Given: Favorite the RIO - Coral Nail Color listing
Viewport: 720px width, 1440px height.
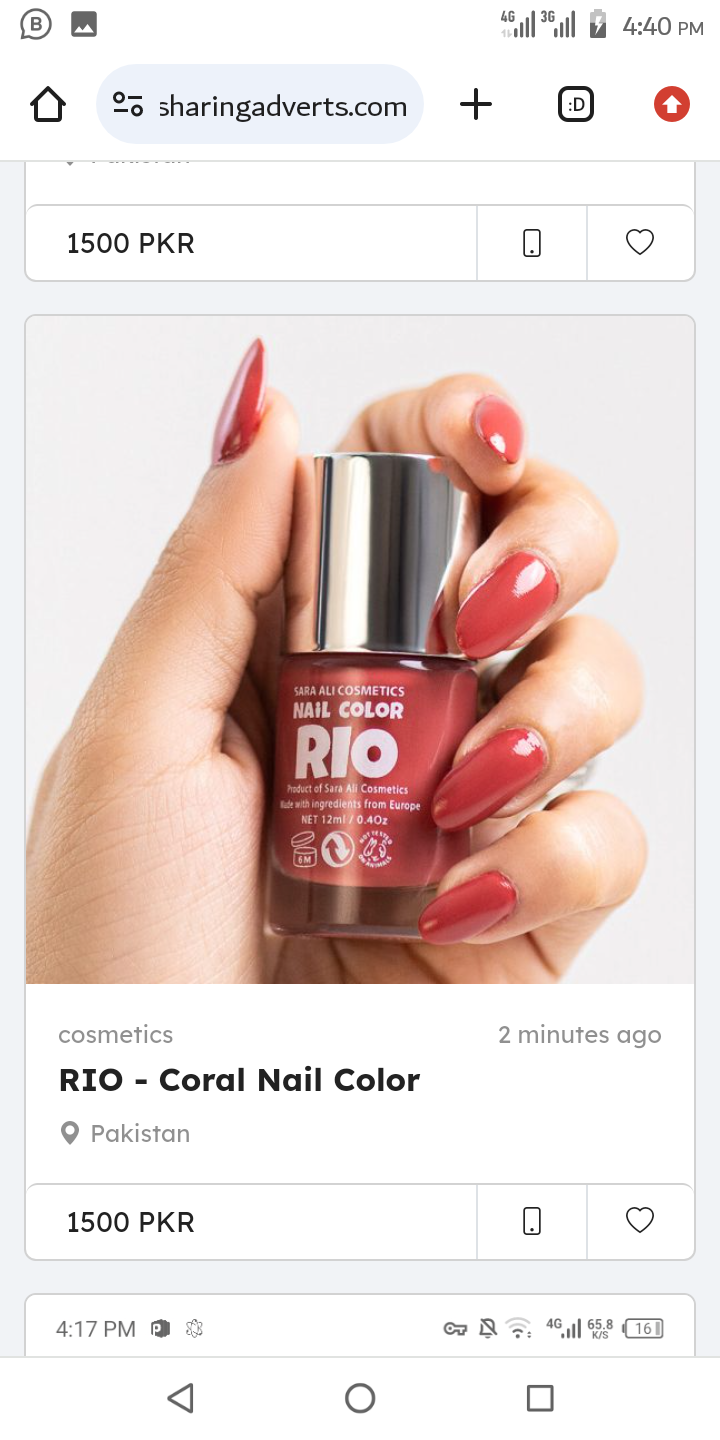Looking at the screenshot, I should pos(640,1221).
